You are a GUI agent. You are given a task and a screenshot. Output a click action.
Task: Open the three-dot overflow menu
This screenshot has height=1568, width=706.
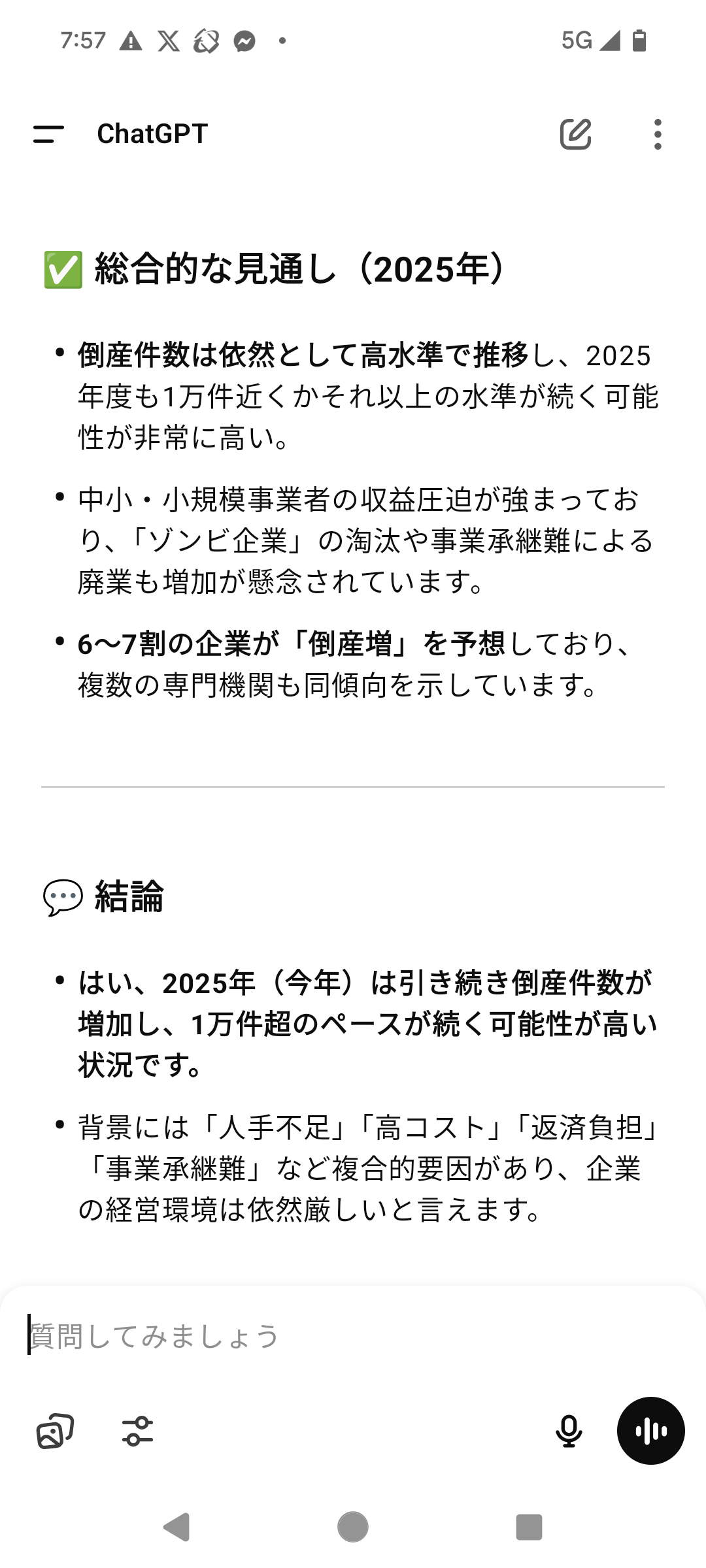tap(658, 134)
